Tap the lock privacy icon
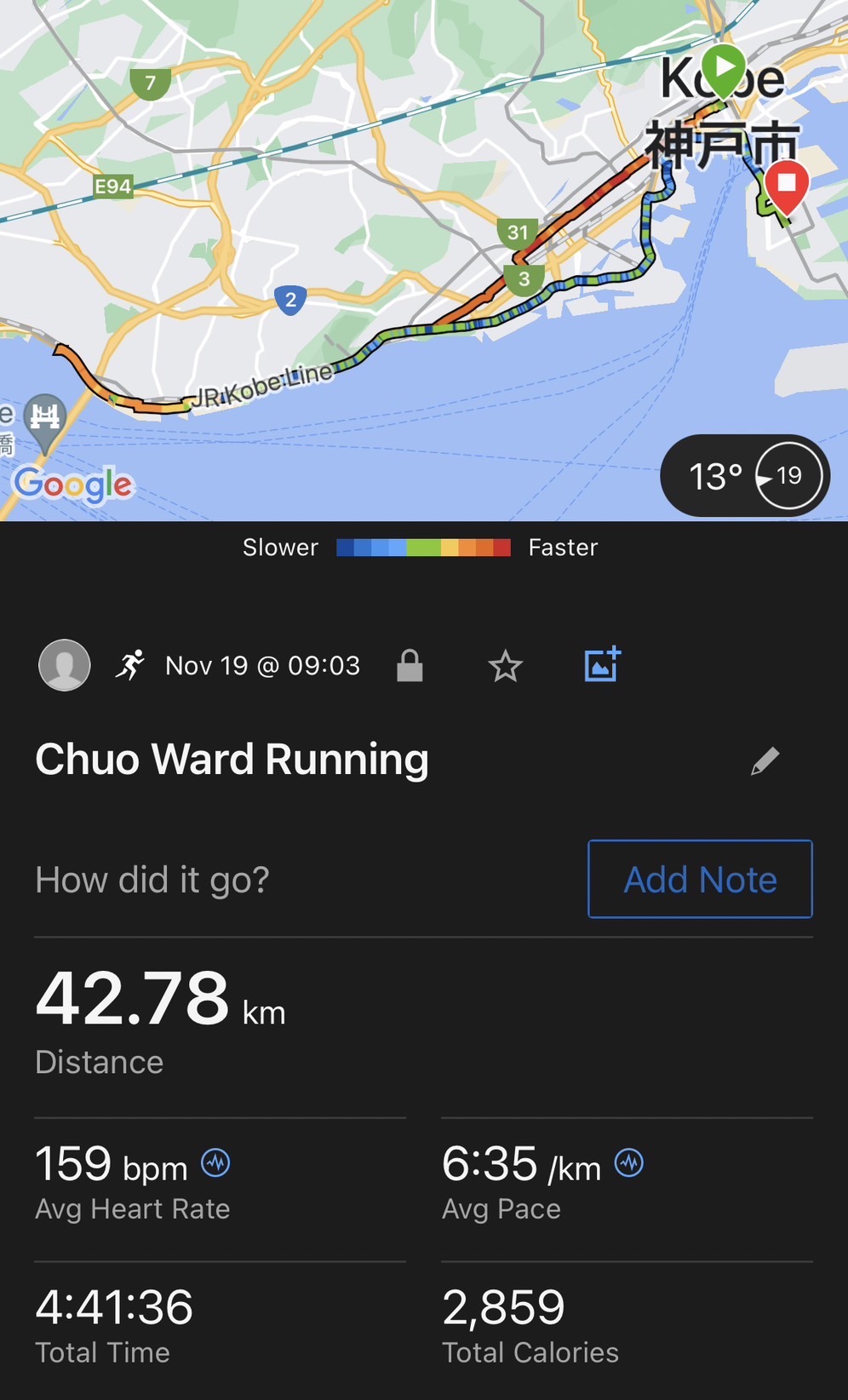The width and height of the screenshot is (848, 1400). 410,666
